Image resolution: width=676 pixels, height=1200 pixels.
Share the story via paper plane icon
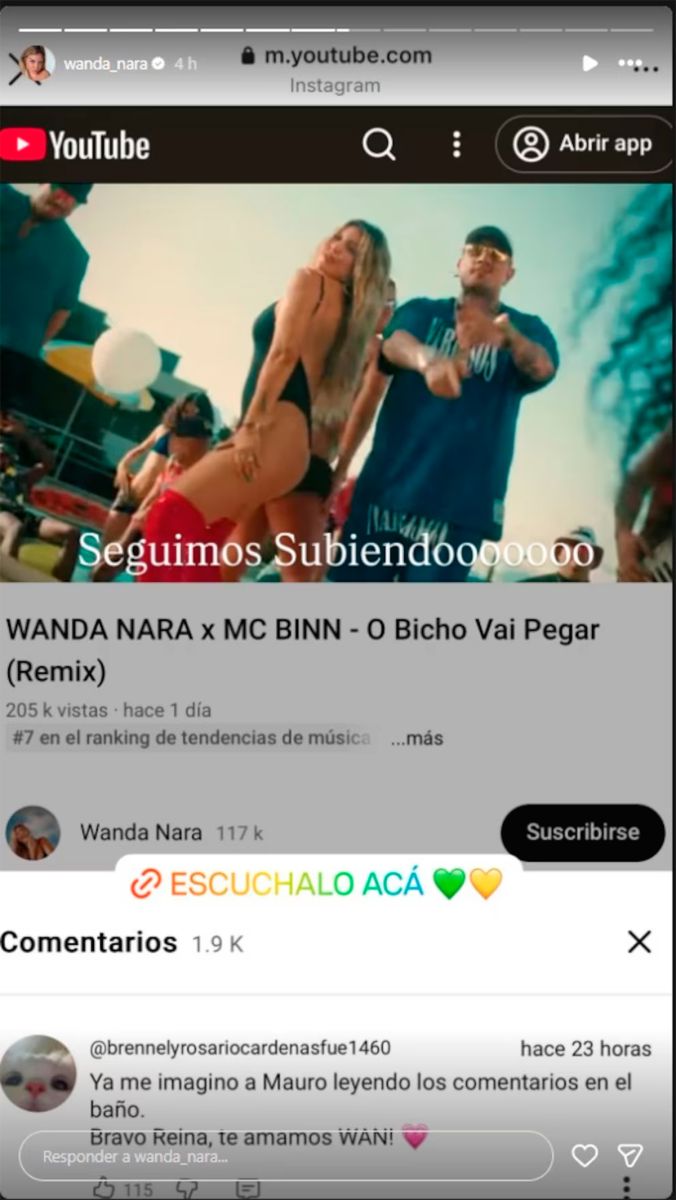tap(630, 1156)
